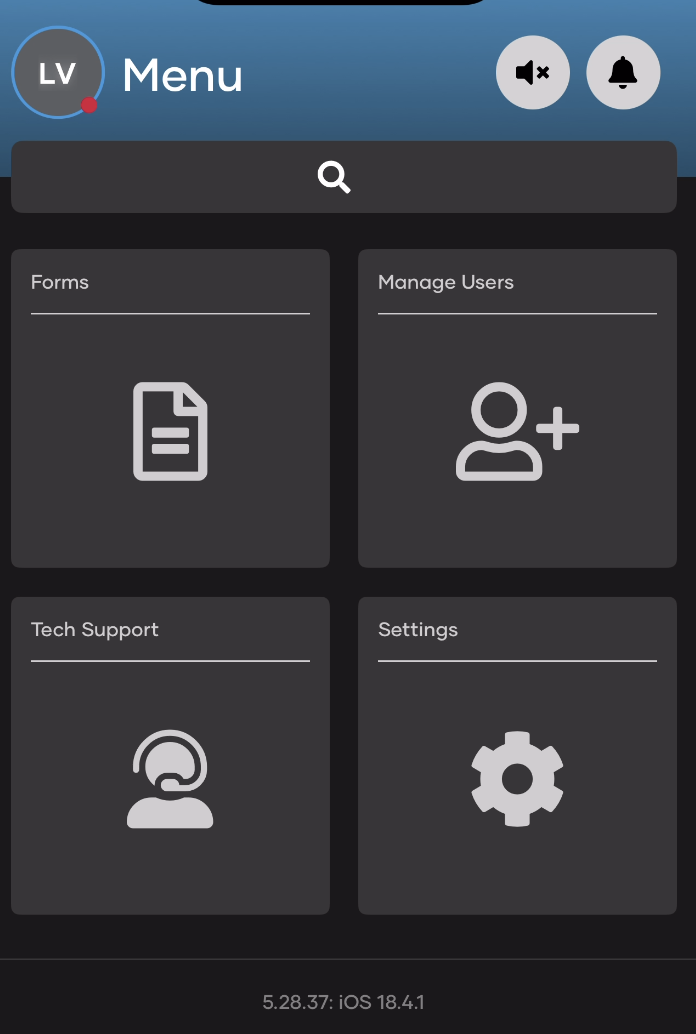Open the notifications bell
The image size is (696, 1034).
[x=623, y=72]
